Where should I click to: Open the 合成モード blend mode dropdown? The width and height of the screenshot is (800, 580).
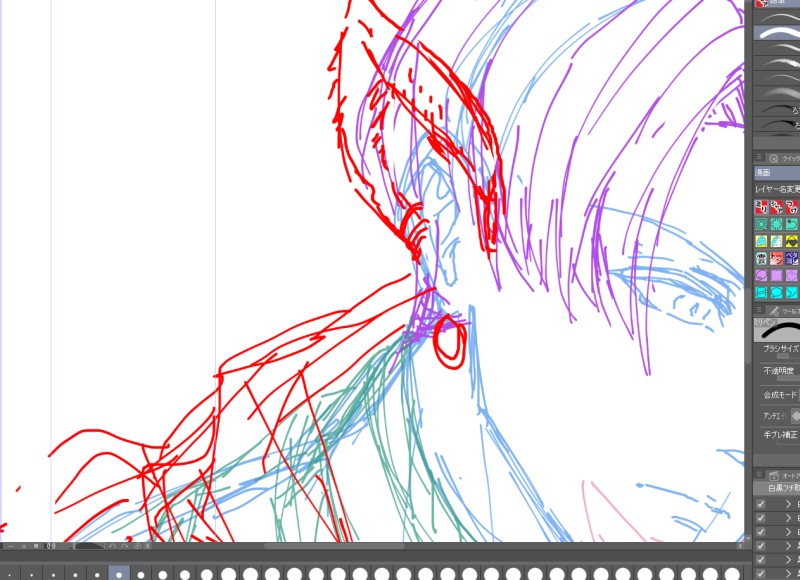pos(795,395)
